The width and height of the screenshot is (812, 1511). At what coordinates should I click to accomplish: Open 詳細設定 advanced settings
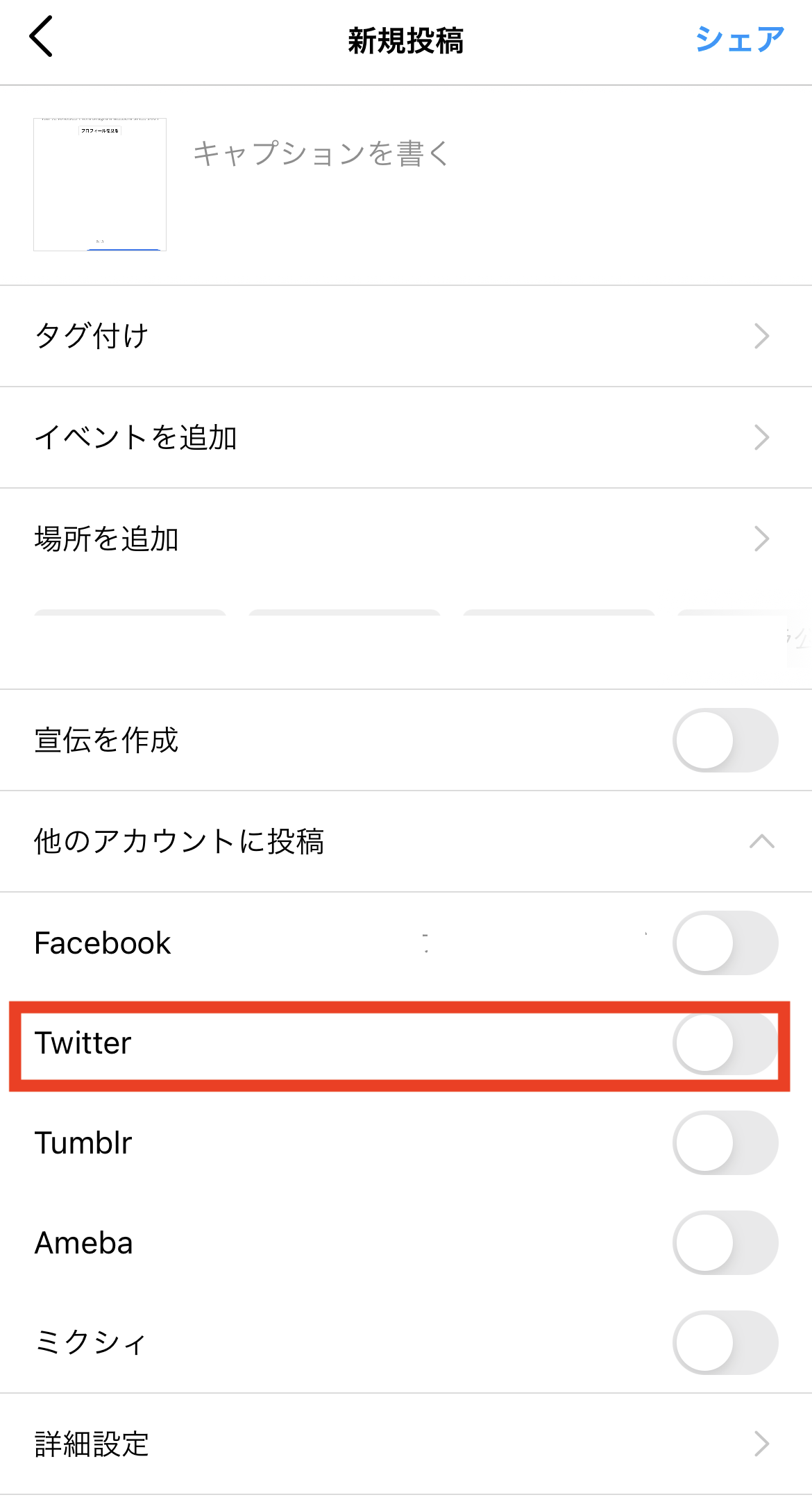406,1444
